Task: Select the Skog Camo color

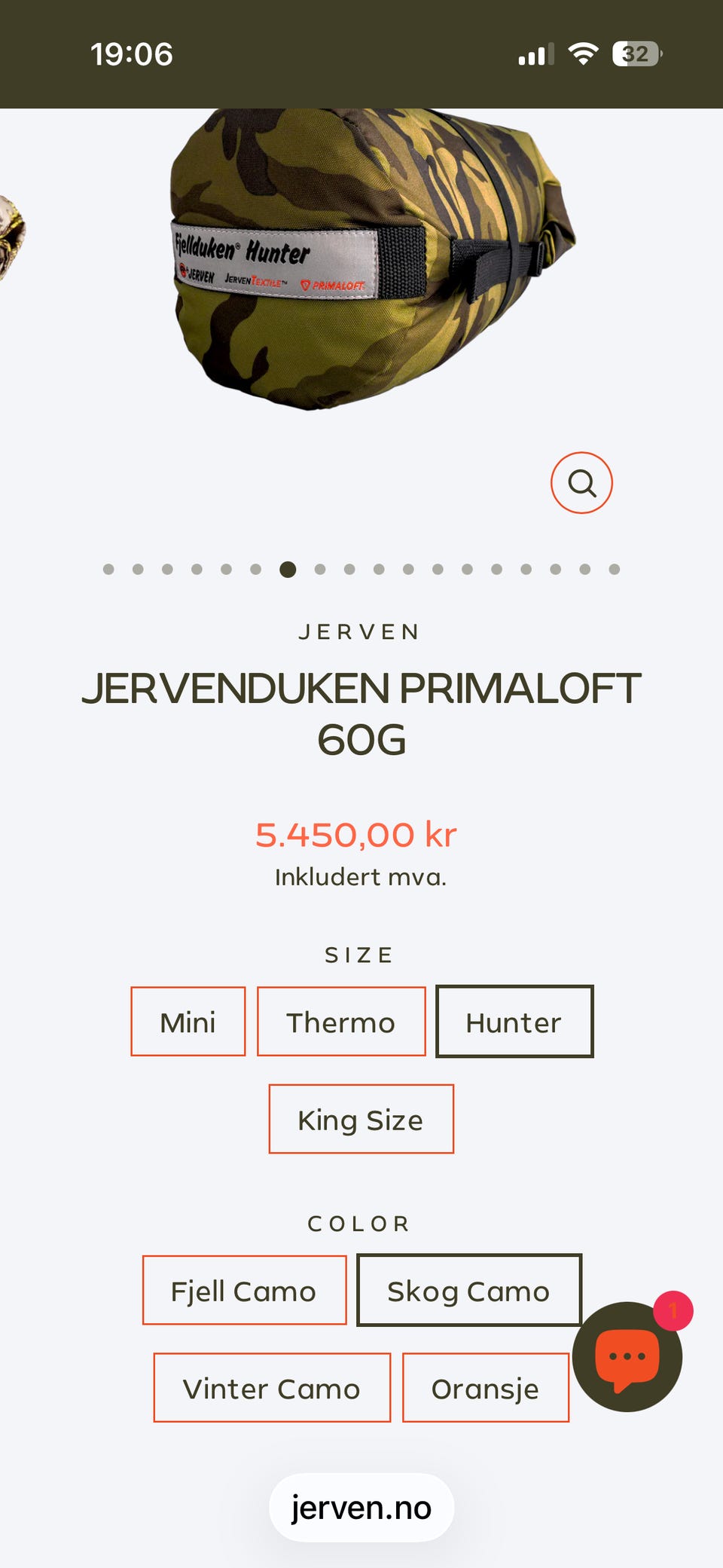Action: pyautogui.click(x=468, y=1290)
